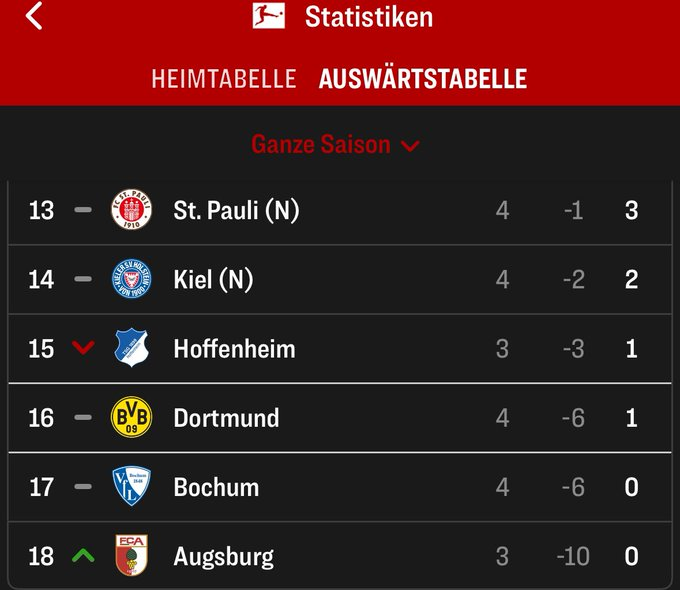The width and height of the screenshot is (680, 590).
Task: Expand the Ganze Saison dropdown
Action: 335,144
